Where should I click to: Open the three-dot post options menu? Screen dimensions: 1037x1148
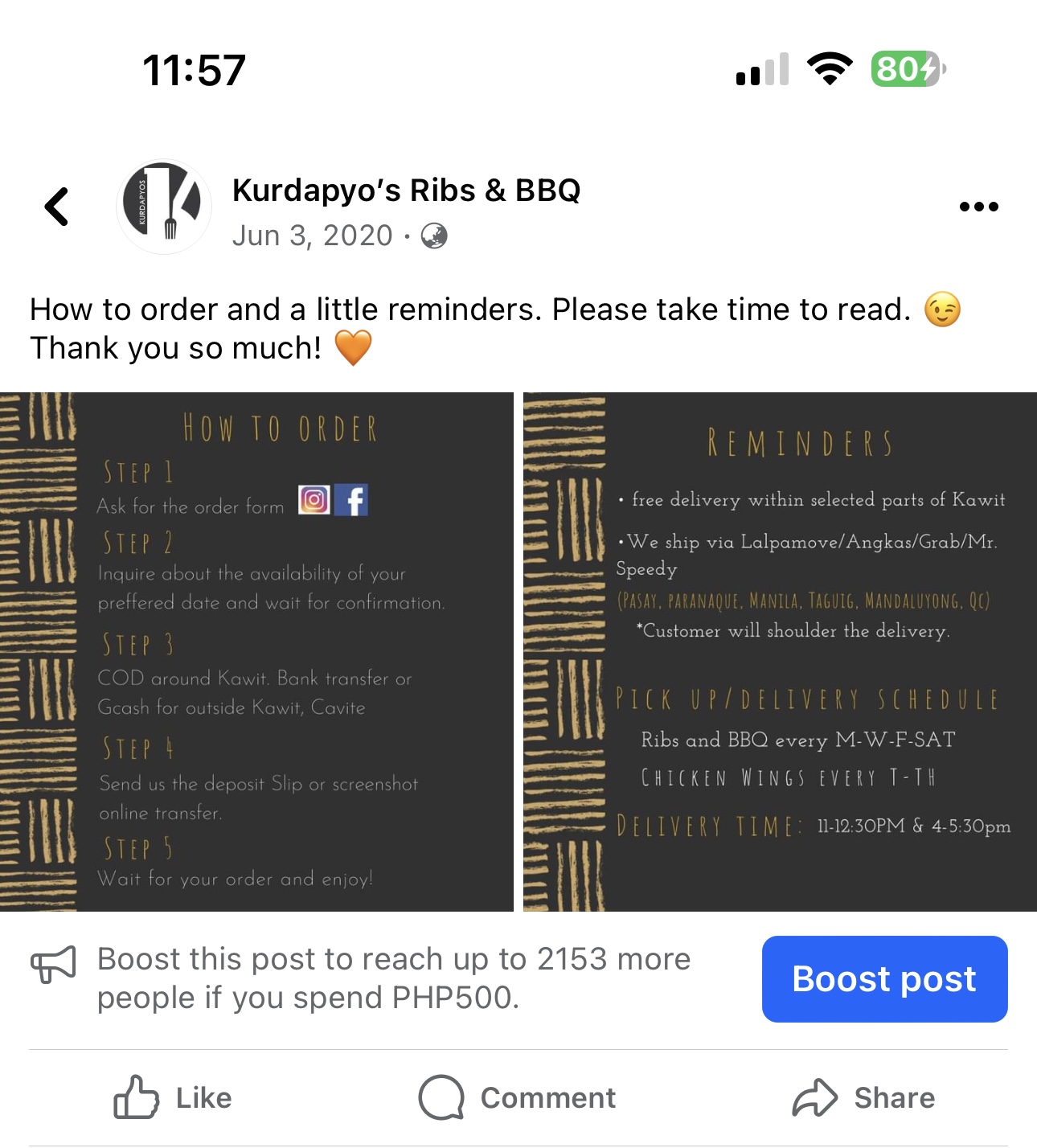click(x=978, y=207)
